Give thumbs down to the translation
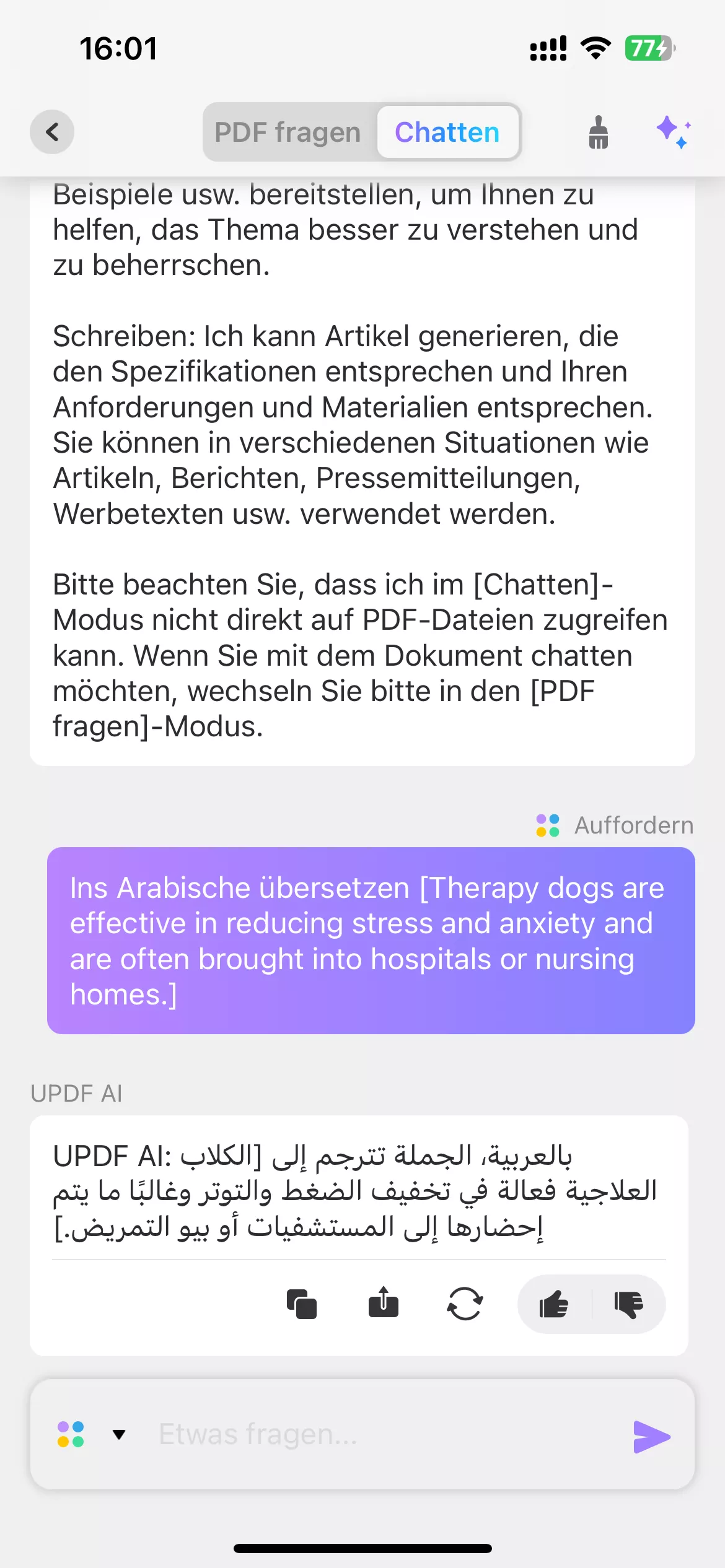The width and height of the screenshot is (725, 1568). pyautogui.click(x=630, y=1304)
